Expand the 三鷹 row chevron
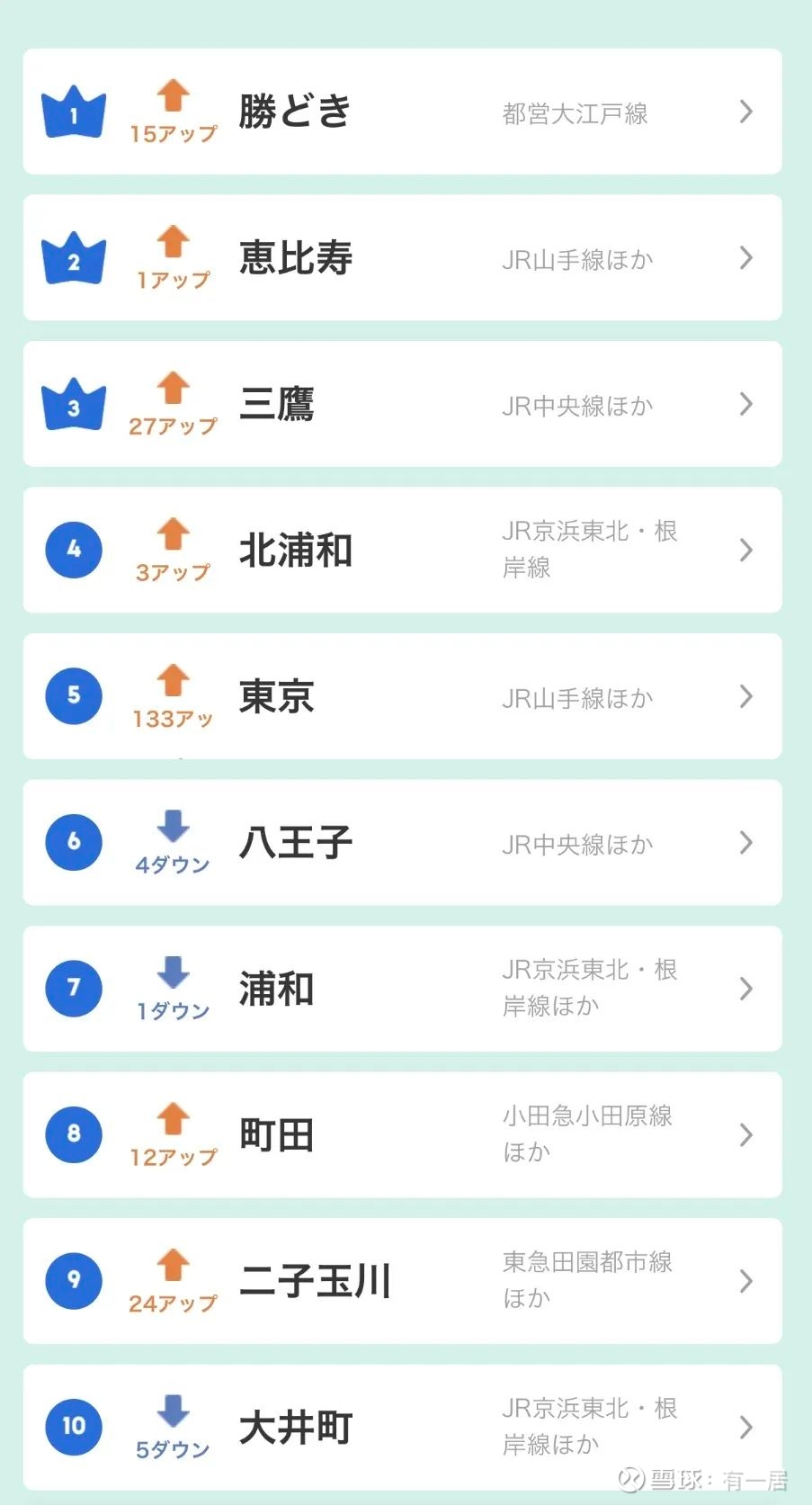The image size is (812, 1505). coord(746,405)
